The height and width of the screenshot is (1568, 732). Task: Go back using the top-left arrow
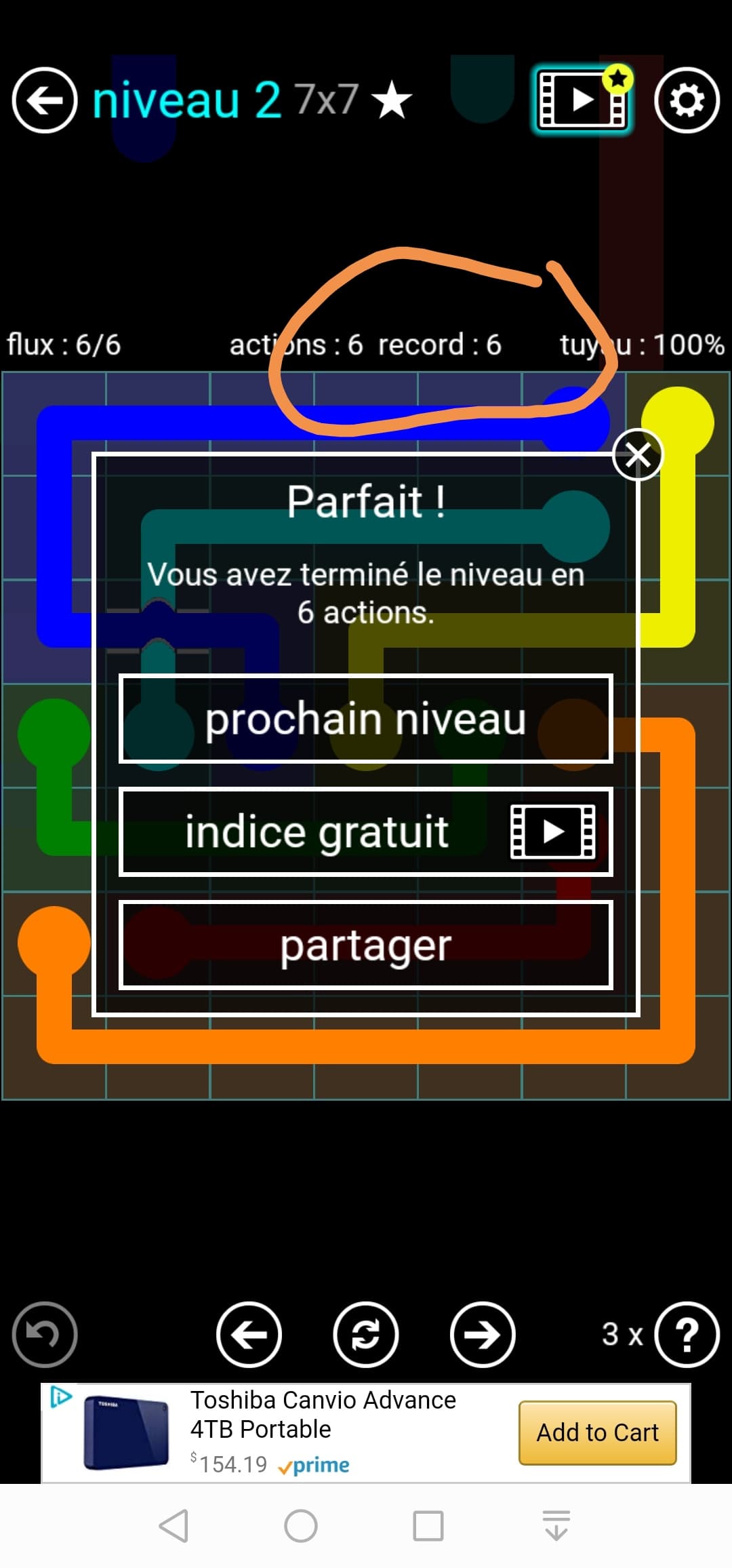pos(45,100)
